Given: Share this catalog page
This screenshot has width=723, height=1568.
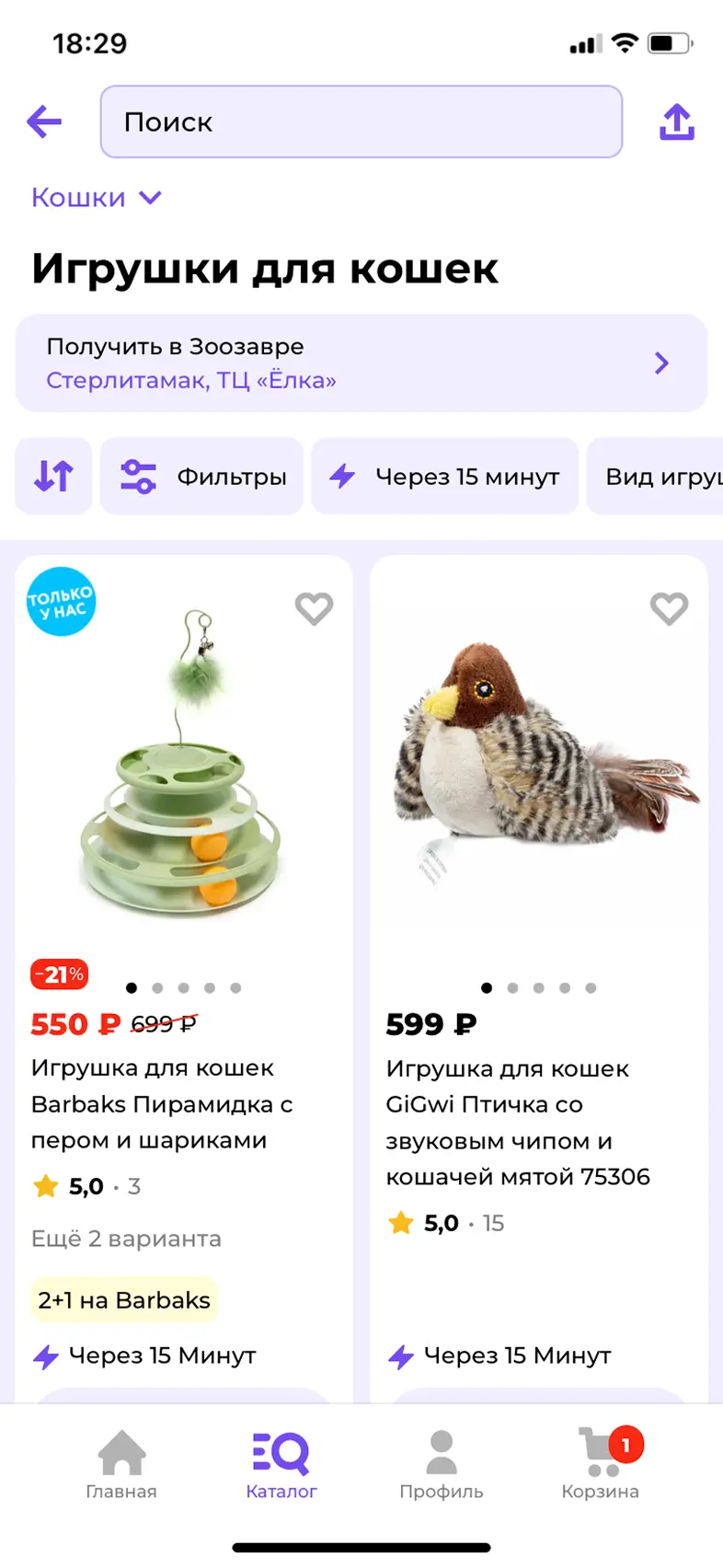Looking at the screenshot, I should pyautogui.click(x=677, y=121).
